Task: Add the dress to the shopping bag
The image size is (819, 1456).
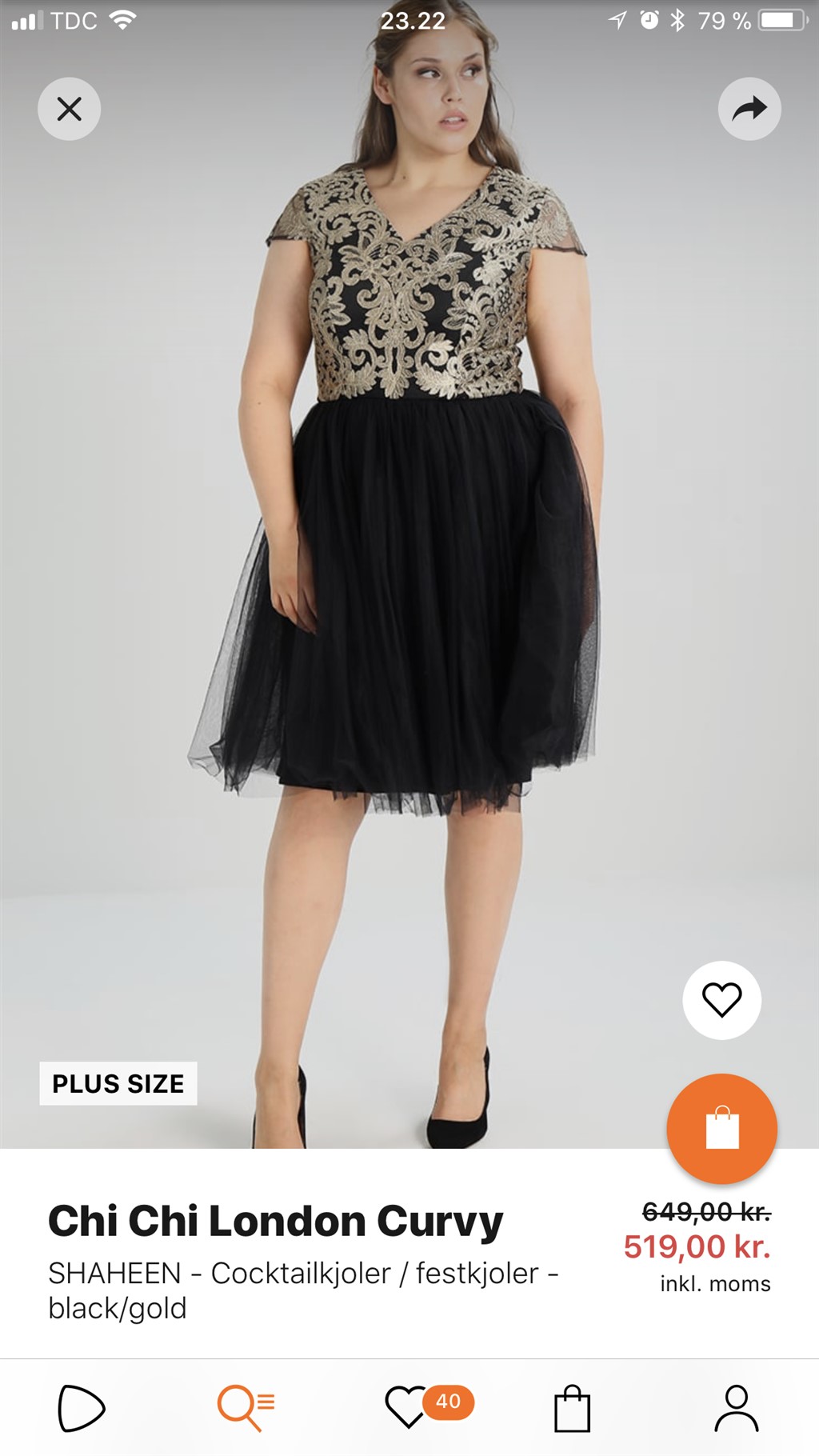Action: pos(721,1128)
